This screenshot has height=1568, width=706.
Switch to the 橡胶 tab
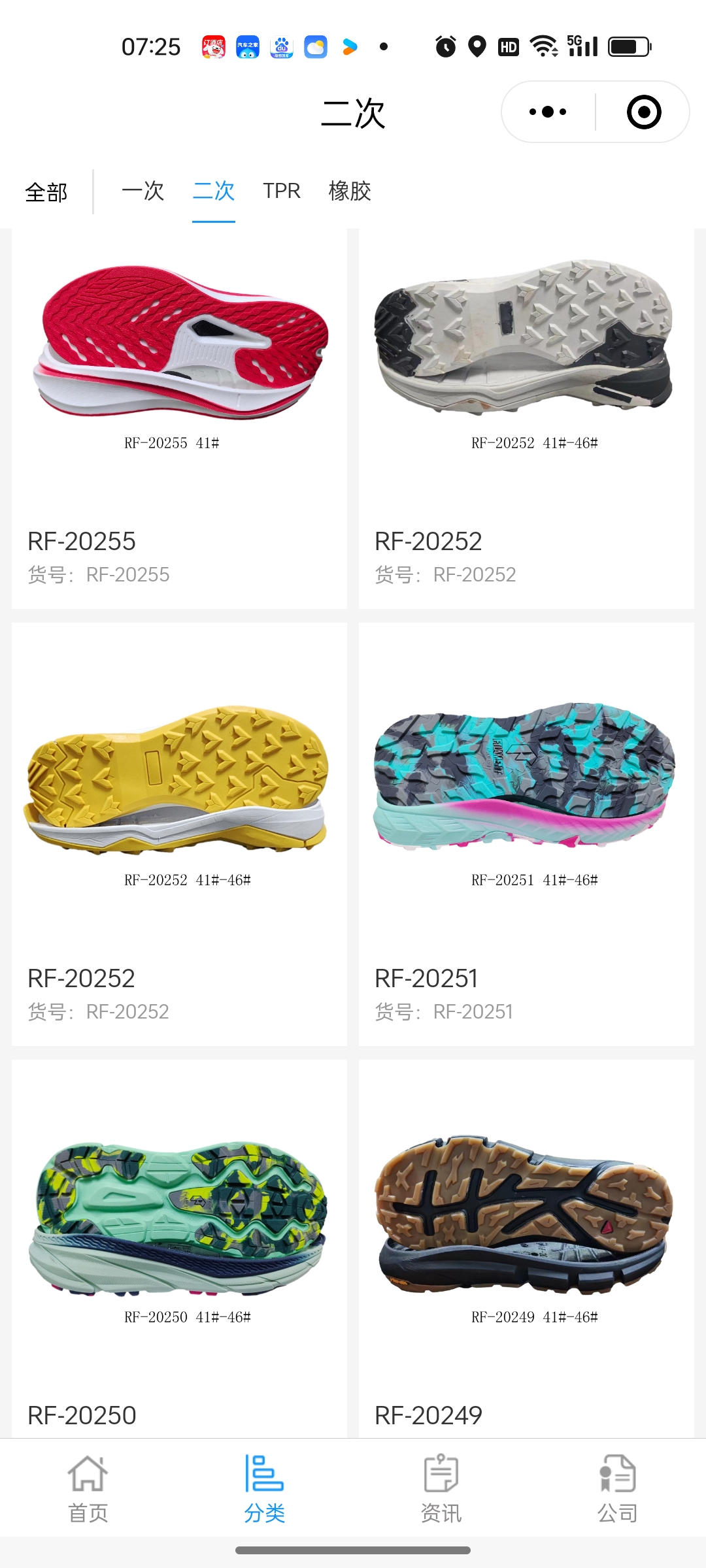click(x=350, y=191)
